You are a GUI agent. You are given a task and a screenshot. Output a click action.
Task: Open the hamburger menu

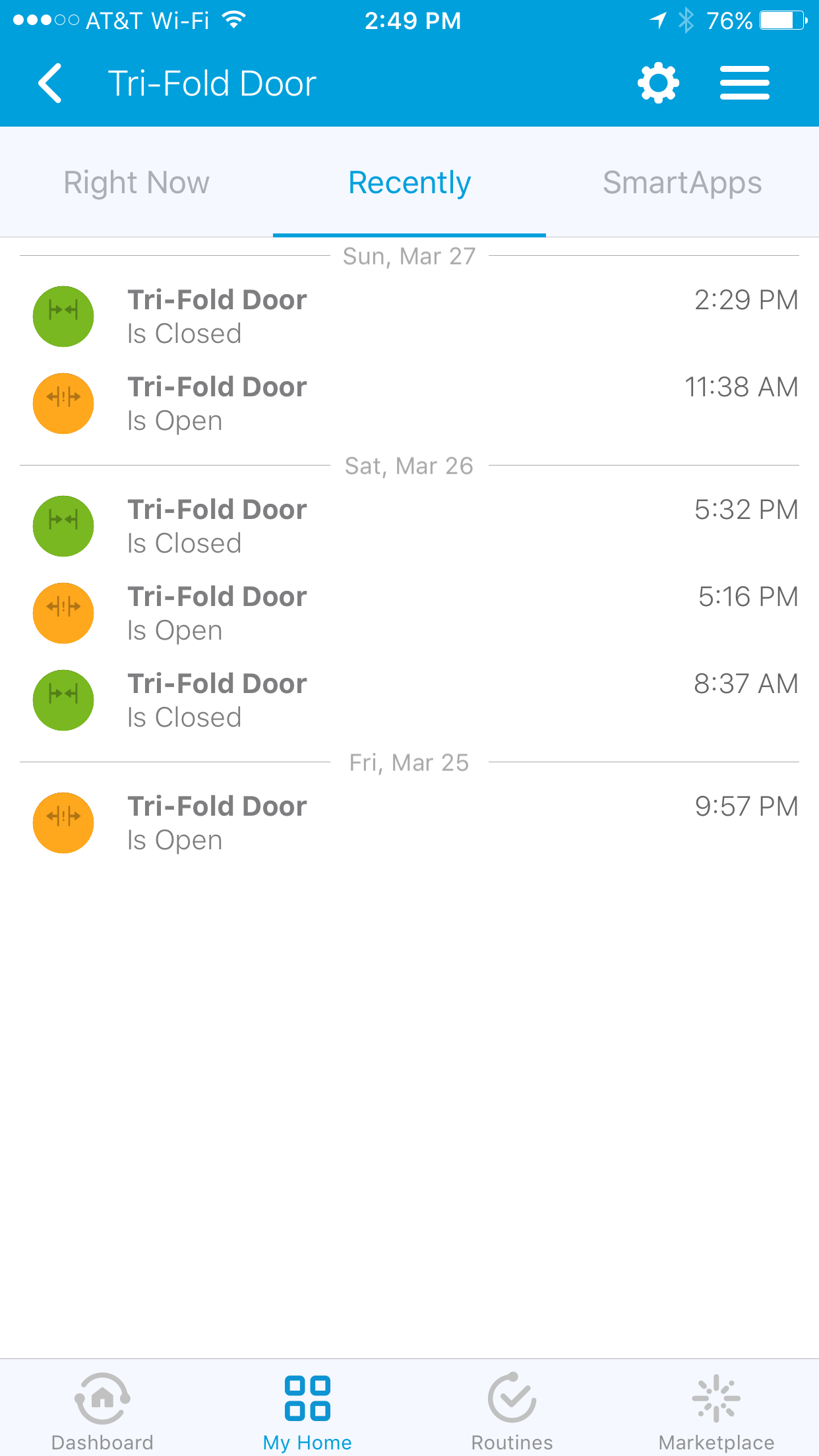pos(744,83)
